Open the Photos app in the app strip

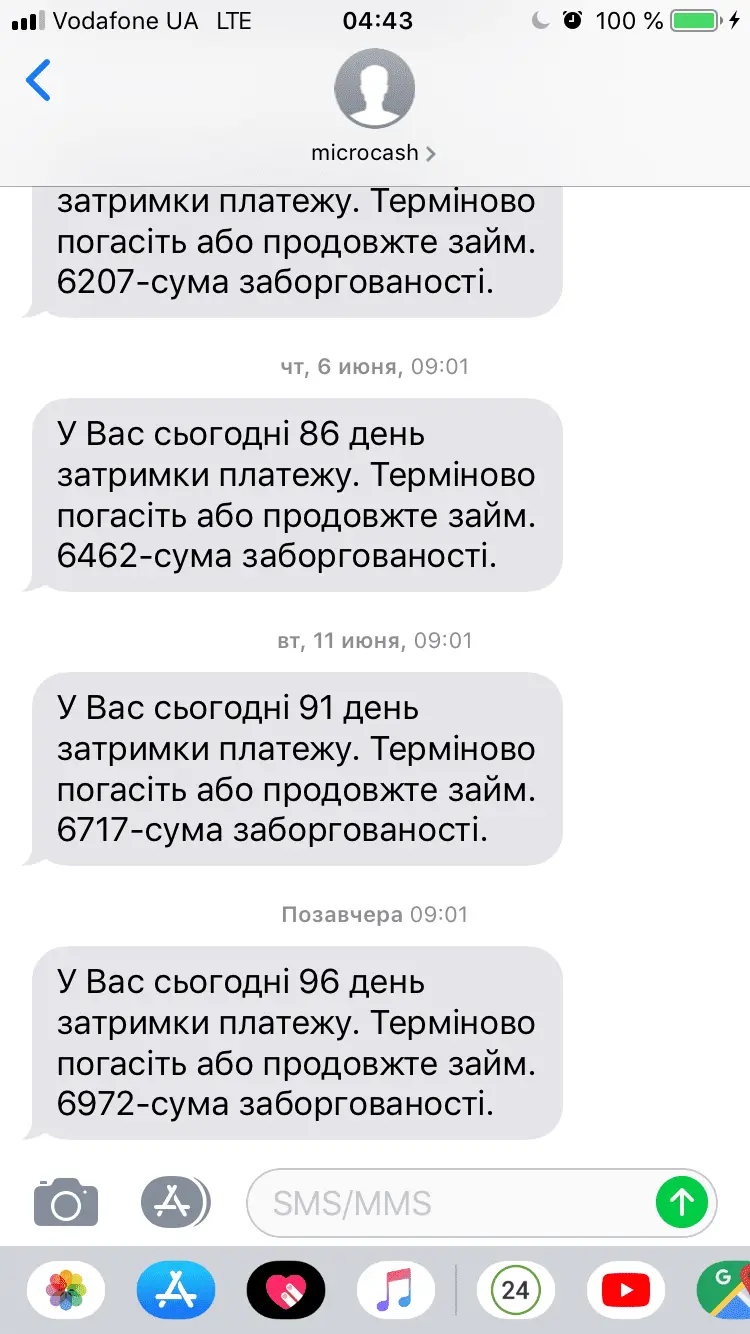point(67,1290)
